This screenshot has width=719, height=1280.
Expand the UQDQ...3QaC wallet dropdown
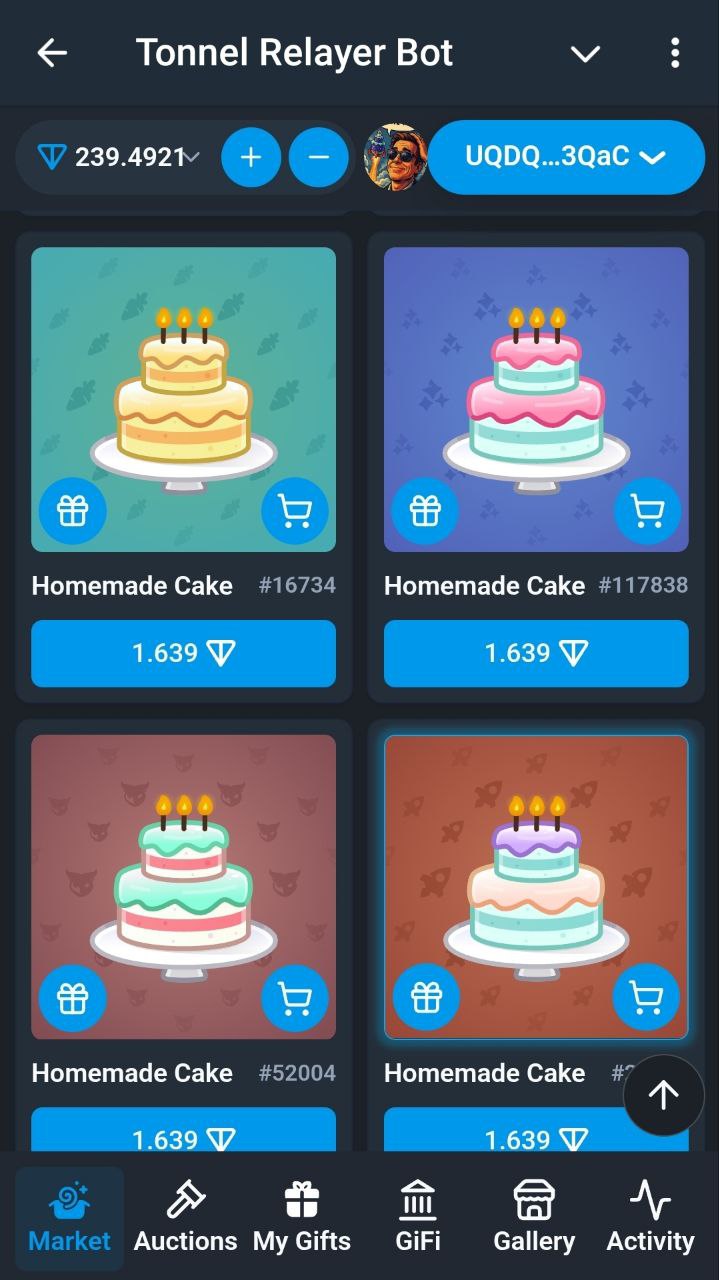[566, 157]
